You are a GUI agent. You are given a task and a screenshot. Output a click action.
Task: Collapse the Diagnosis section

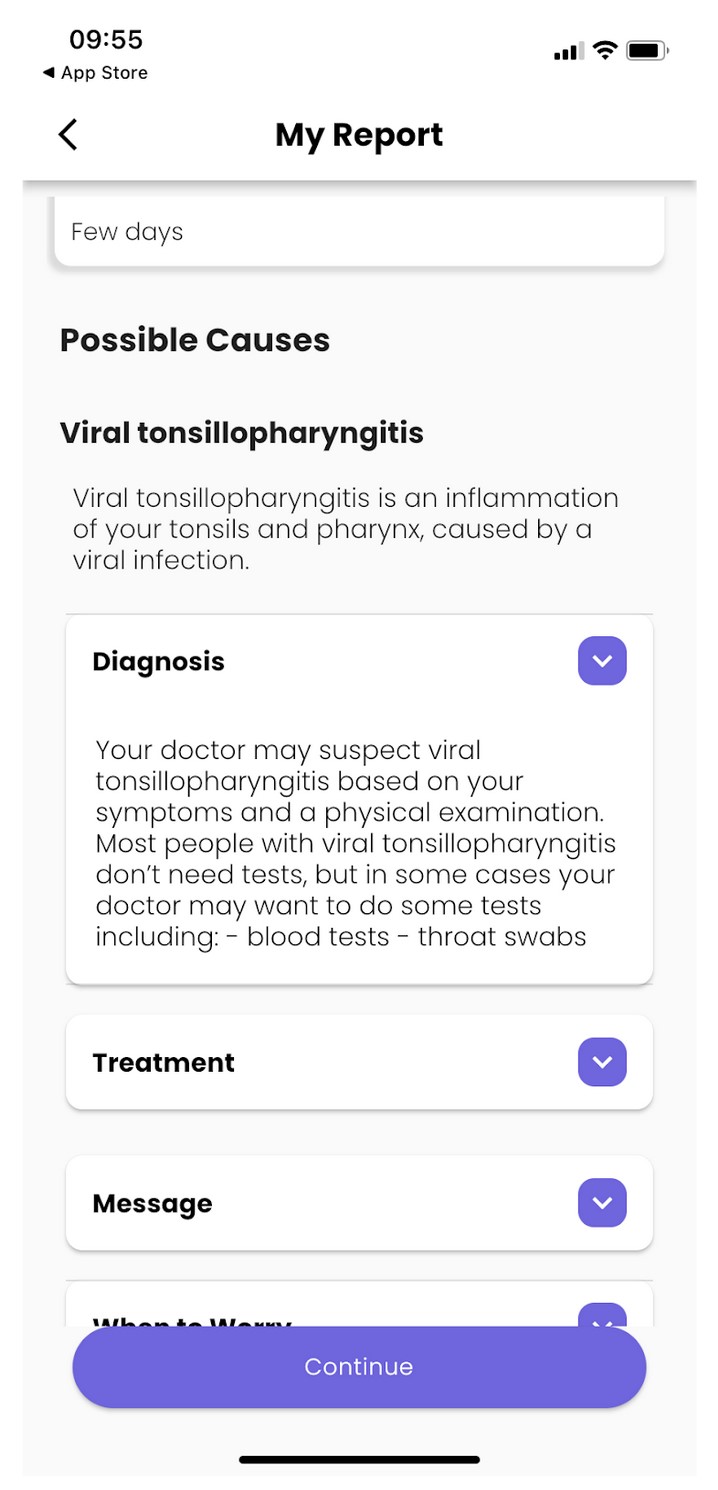602,661
